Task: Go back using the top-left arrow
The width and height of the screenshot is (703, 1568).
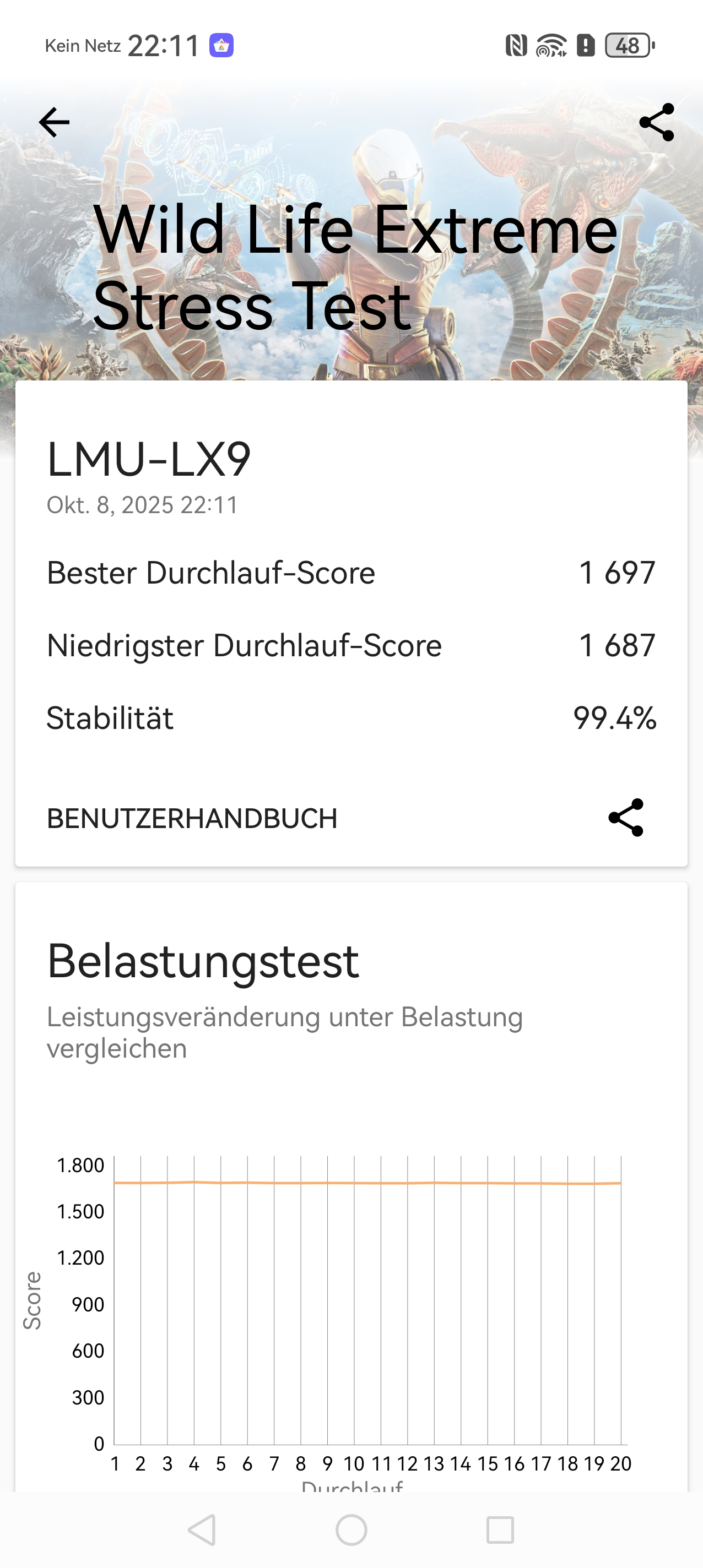Action: tap(54, 122)
